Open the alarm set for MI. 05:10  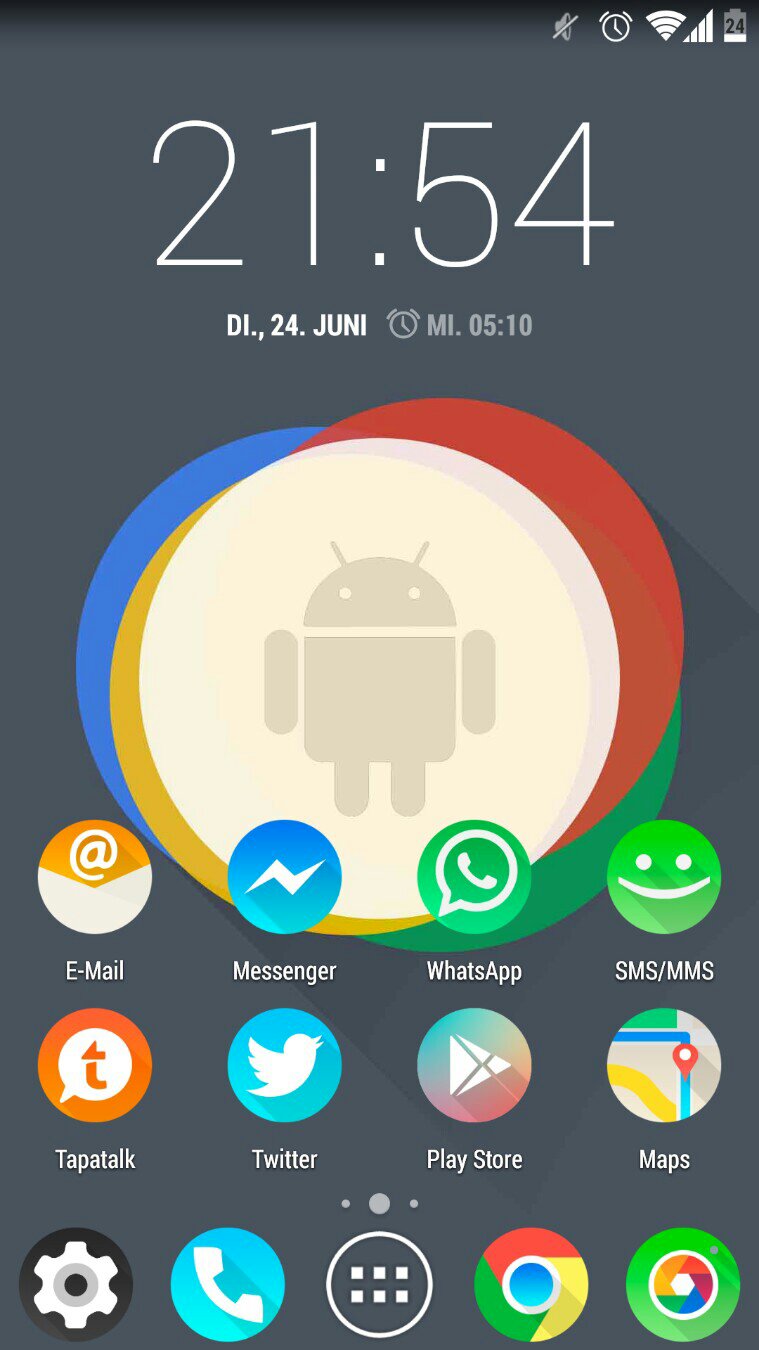click(x=461, y=325)
